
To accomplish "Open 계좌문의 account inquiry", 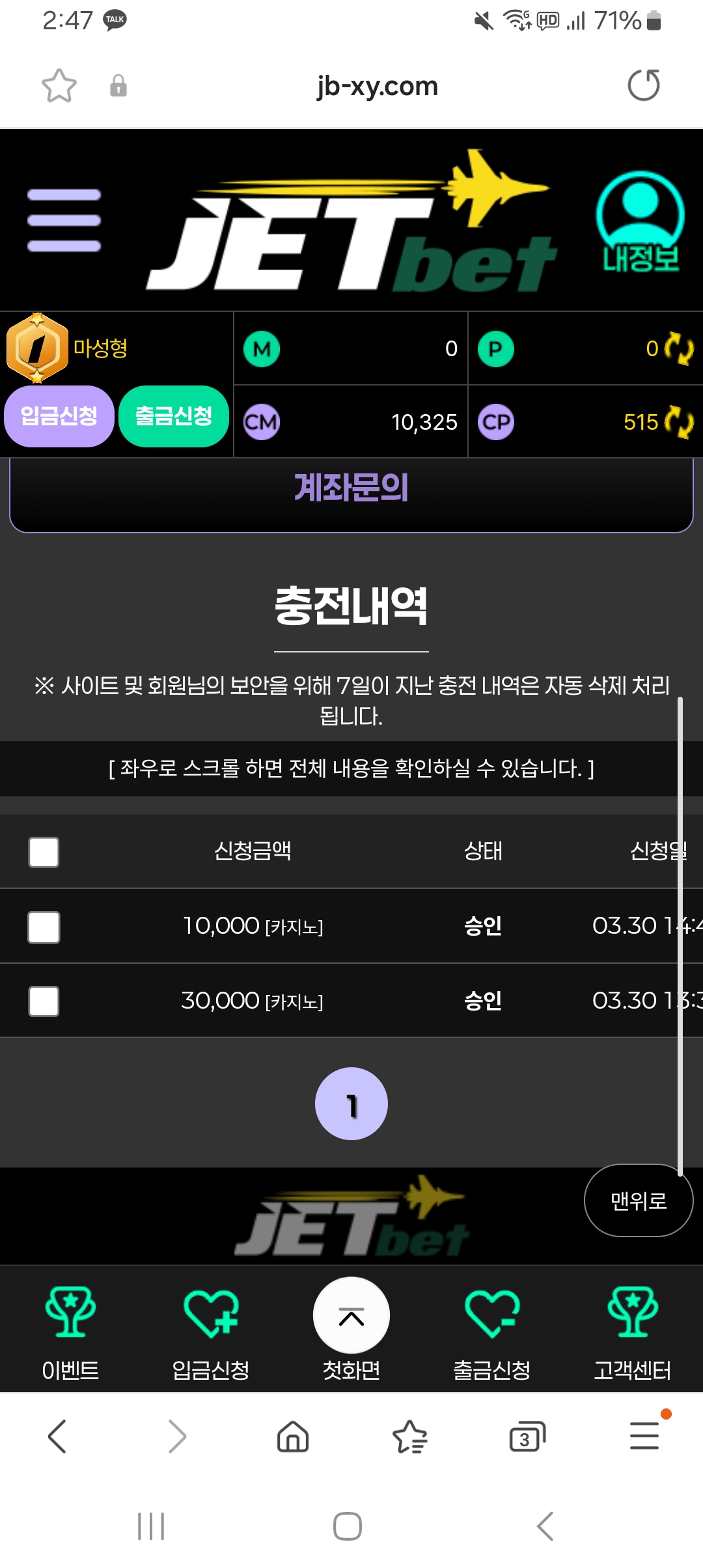I will (351, 488).
